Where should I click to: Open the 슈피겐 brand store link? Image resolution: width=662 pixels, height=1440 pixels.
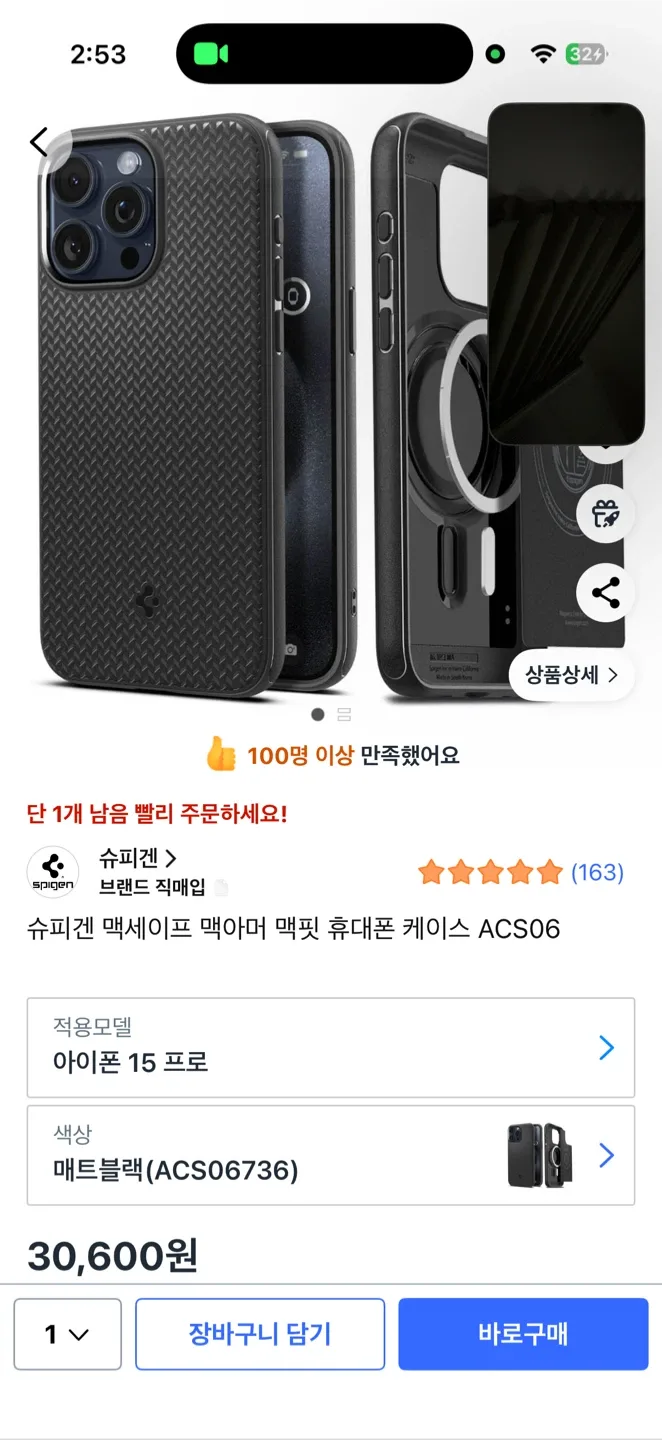click(138, 858)
